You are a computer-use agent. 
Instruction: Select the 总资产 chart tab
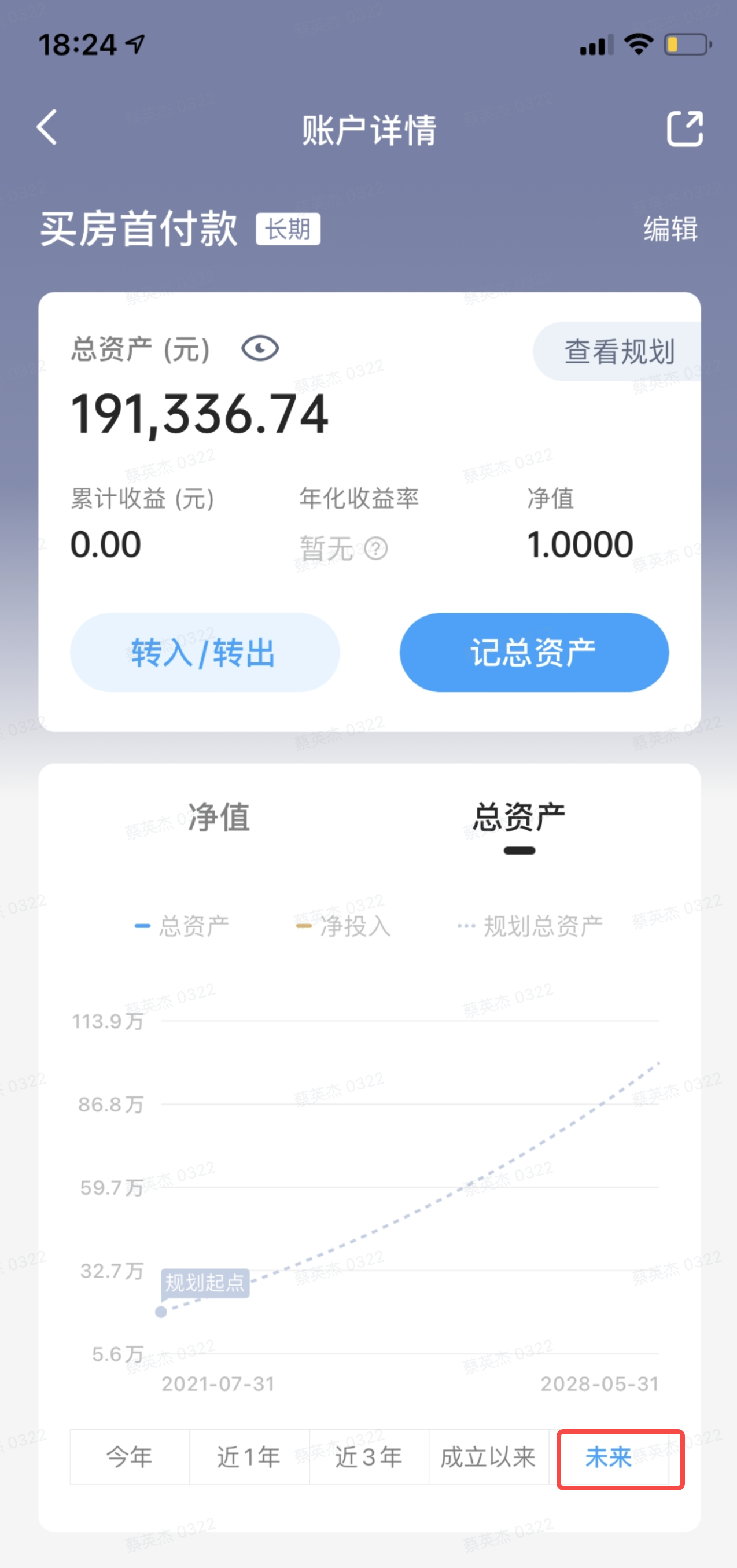[519, 817]
